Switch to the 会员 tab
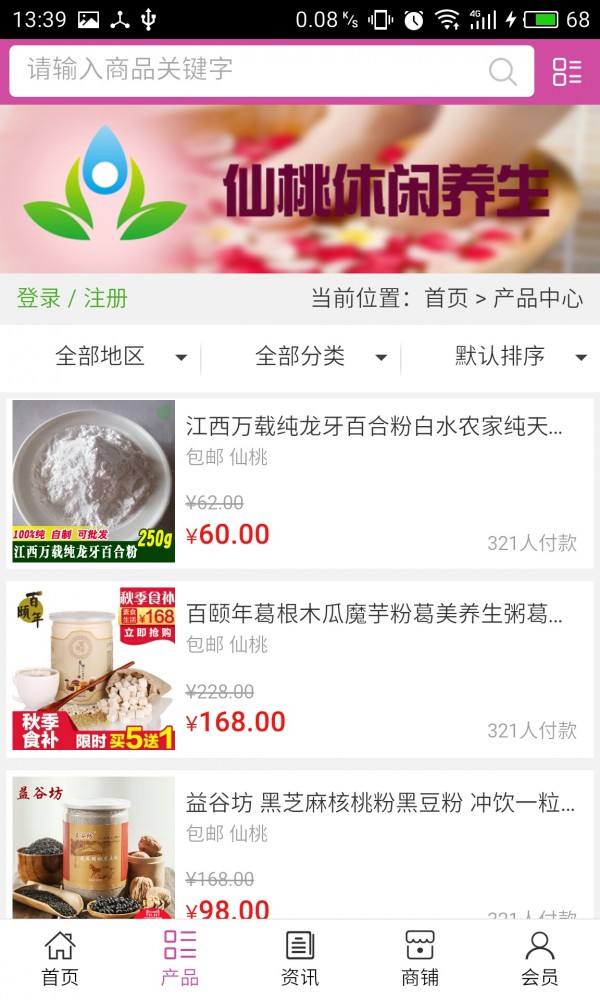Image resolution: width=600 pixels, height=1000 pixels. coord(540,958)
